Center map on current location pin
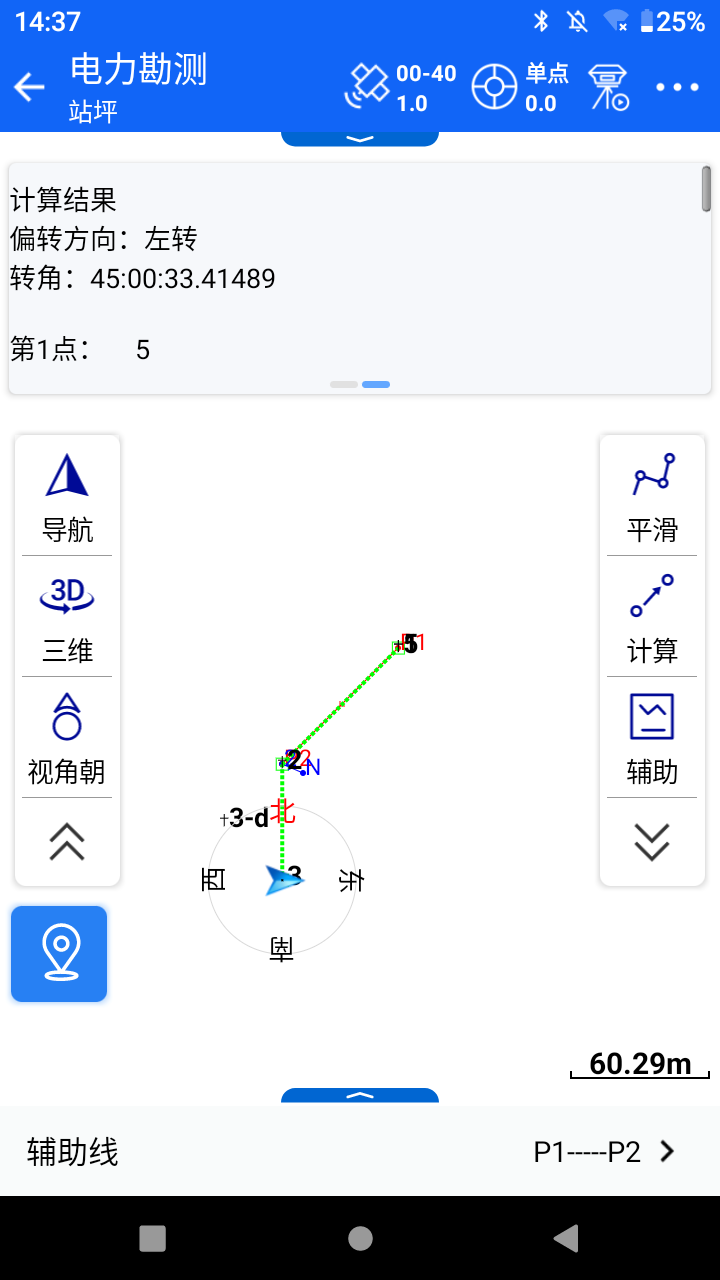 (60, 953)
